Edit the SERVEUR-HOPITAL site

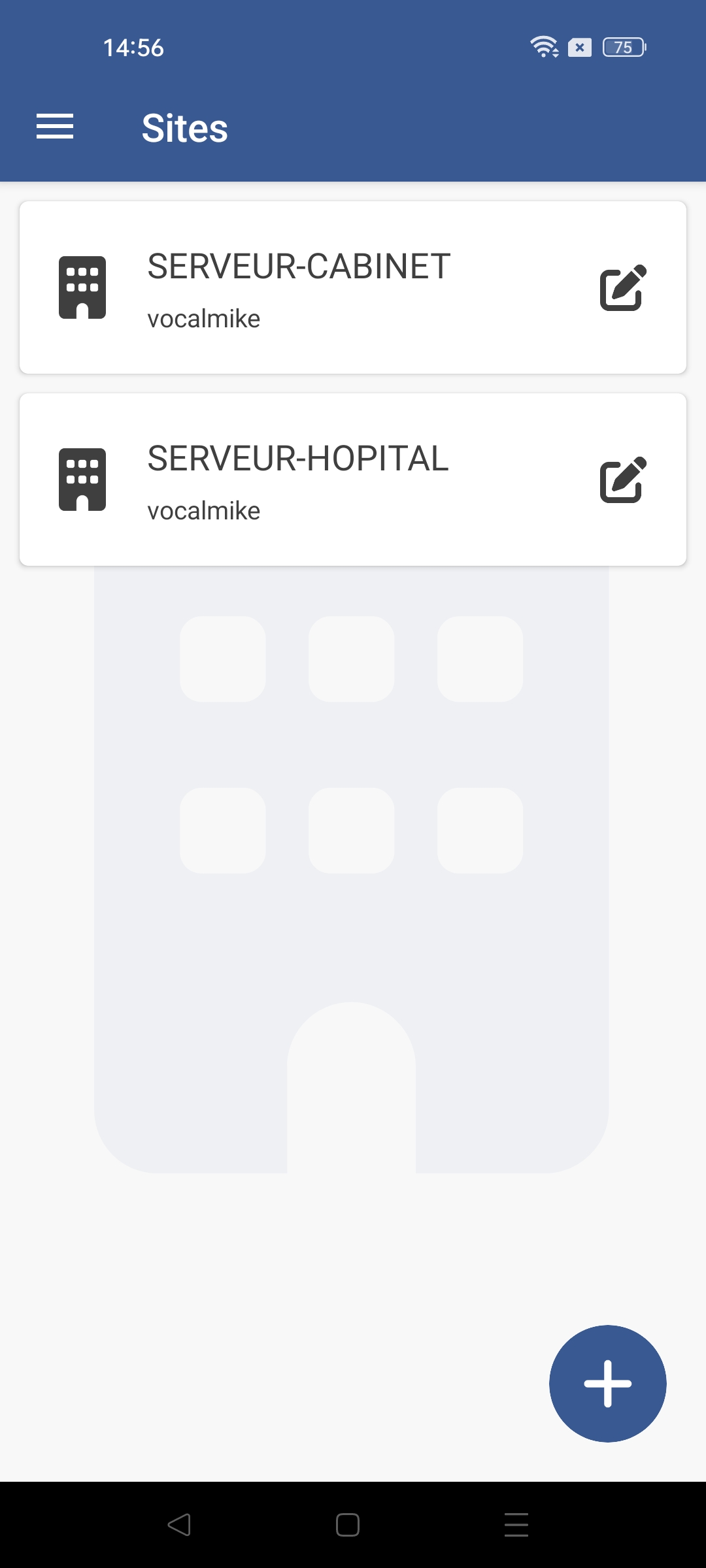(x=623, y=480)
